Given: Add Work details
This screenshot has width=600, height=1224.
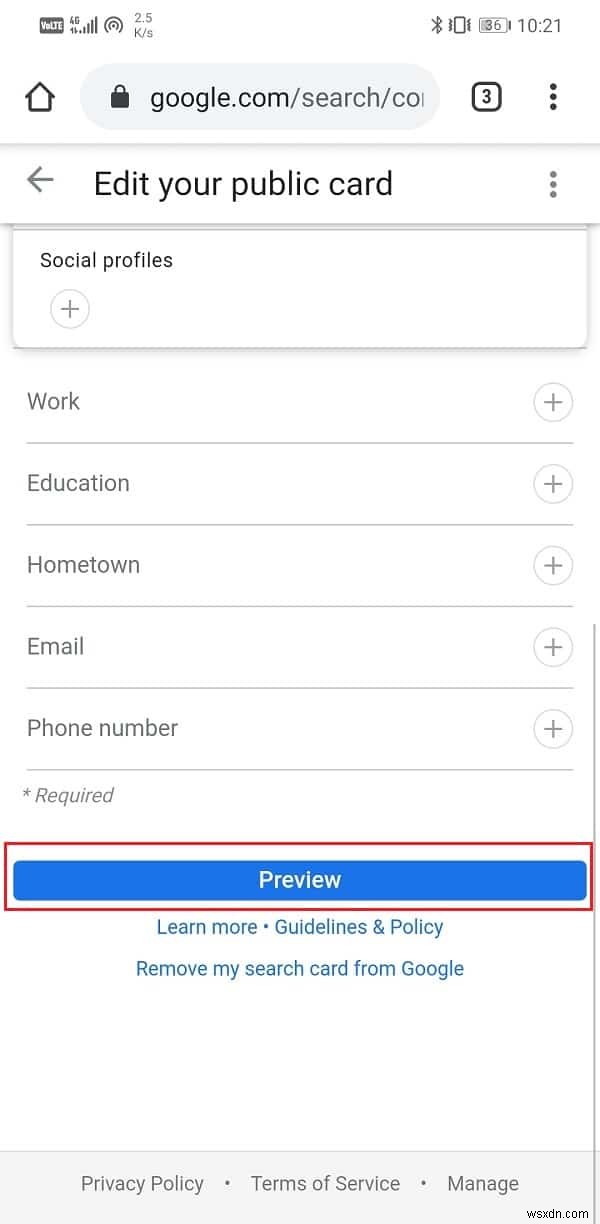Looking at the screenshot, I should coord(552,403).
